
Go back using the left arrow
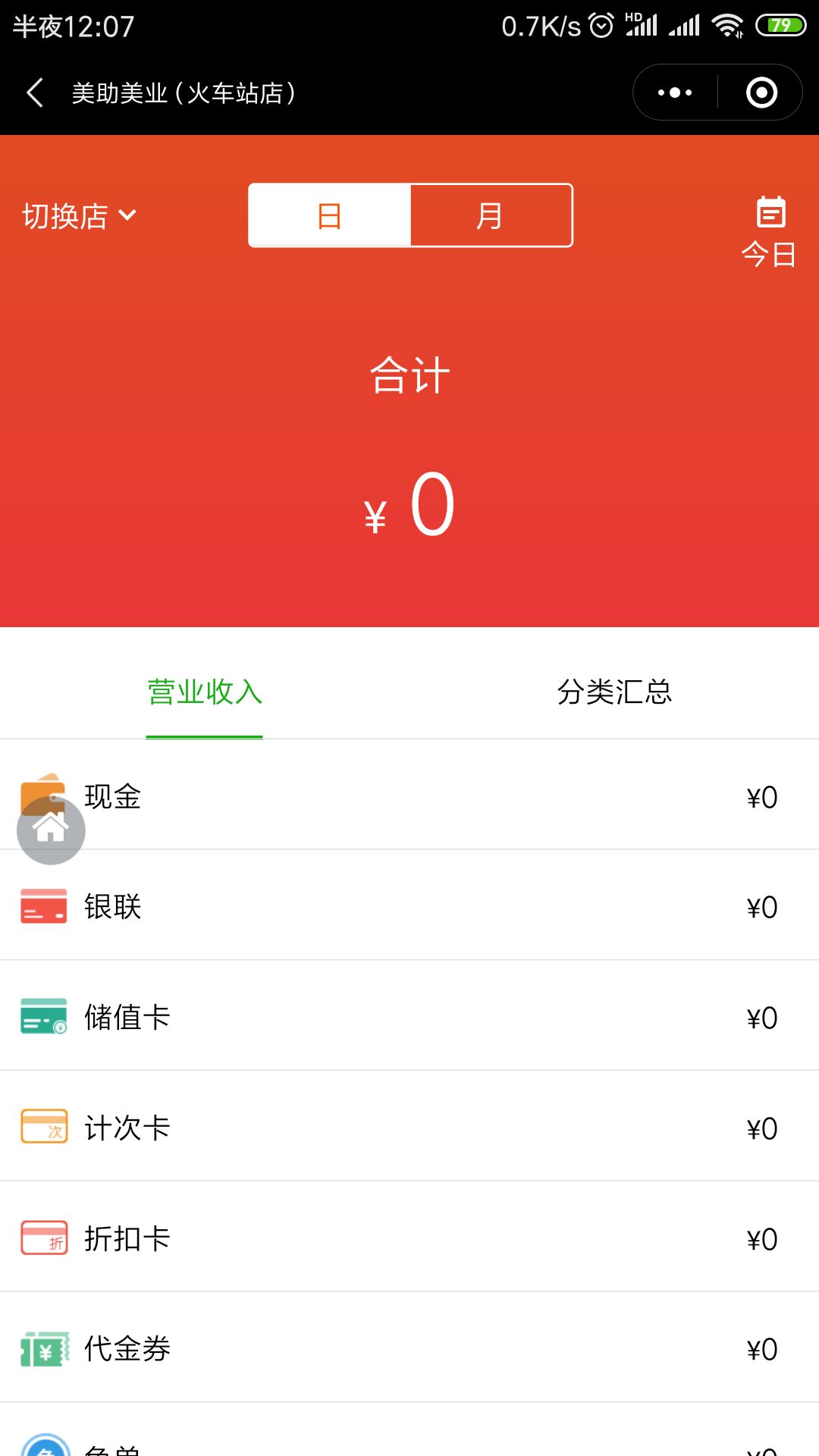pyautogui.click(x=34, y=92)
